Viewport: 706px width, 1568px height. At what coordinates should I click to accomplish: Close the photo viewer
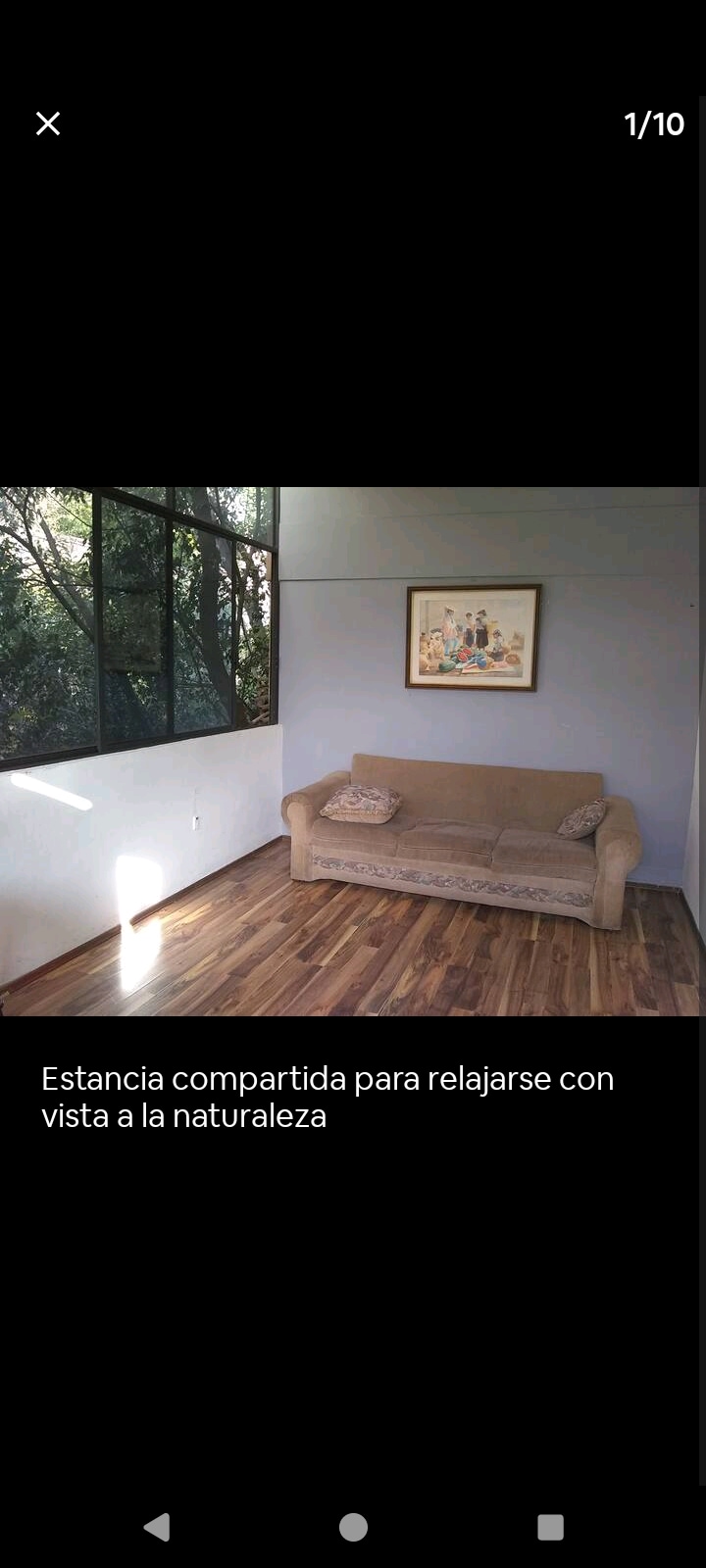coord(48,123)
